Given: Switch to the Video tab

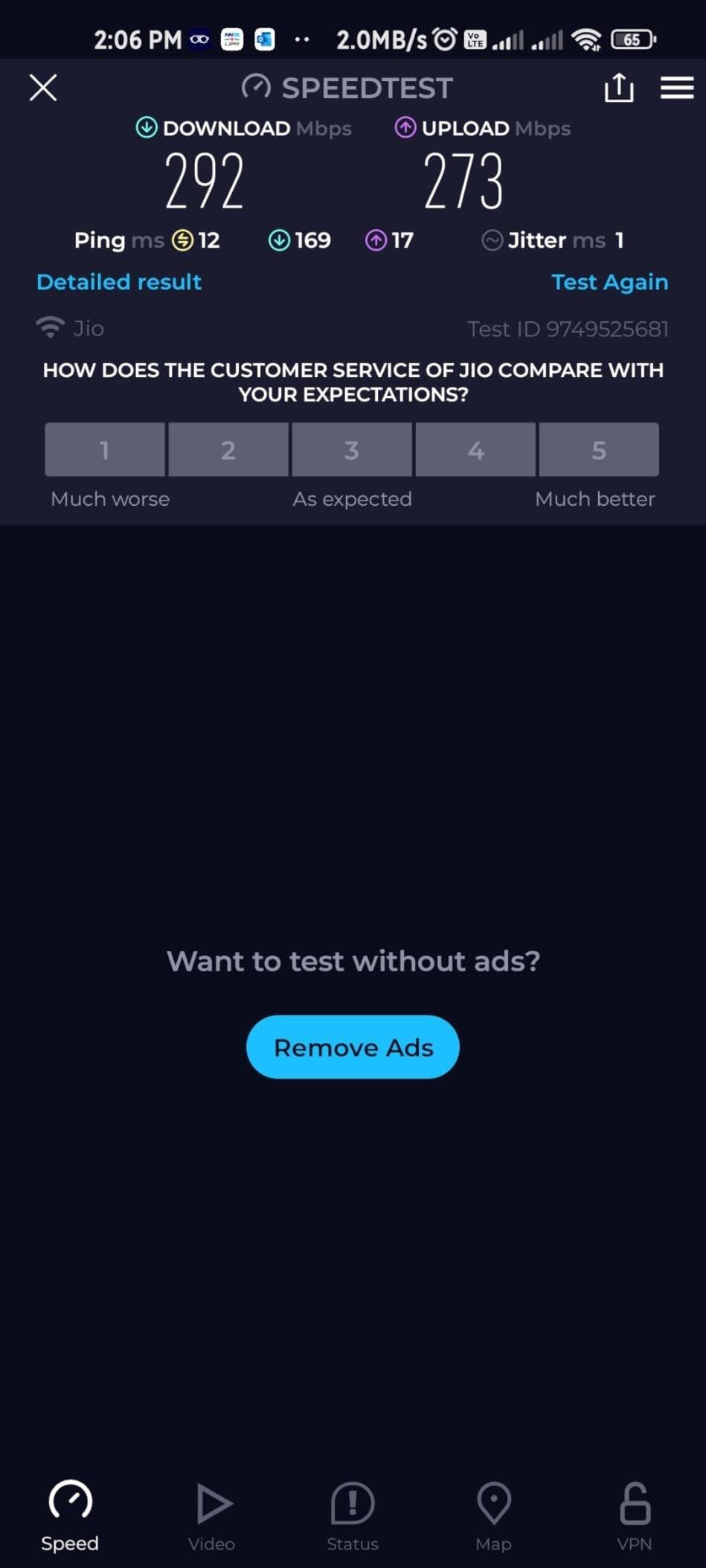Looking at the screenshot, I should pos(212,1515).
